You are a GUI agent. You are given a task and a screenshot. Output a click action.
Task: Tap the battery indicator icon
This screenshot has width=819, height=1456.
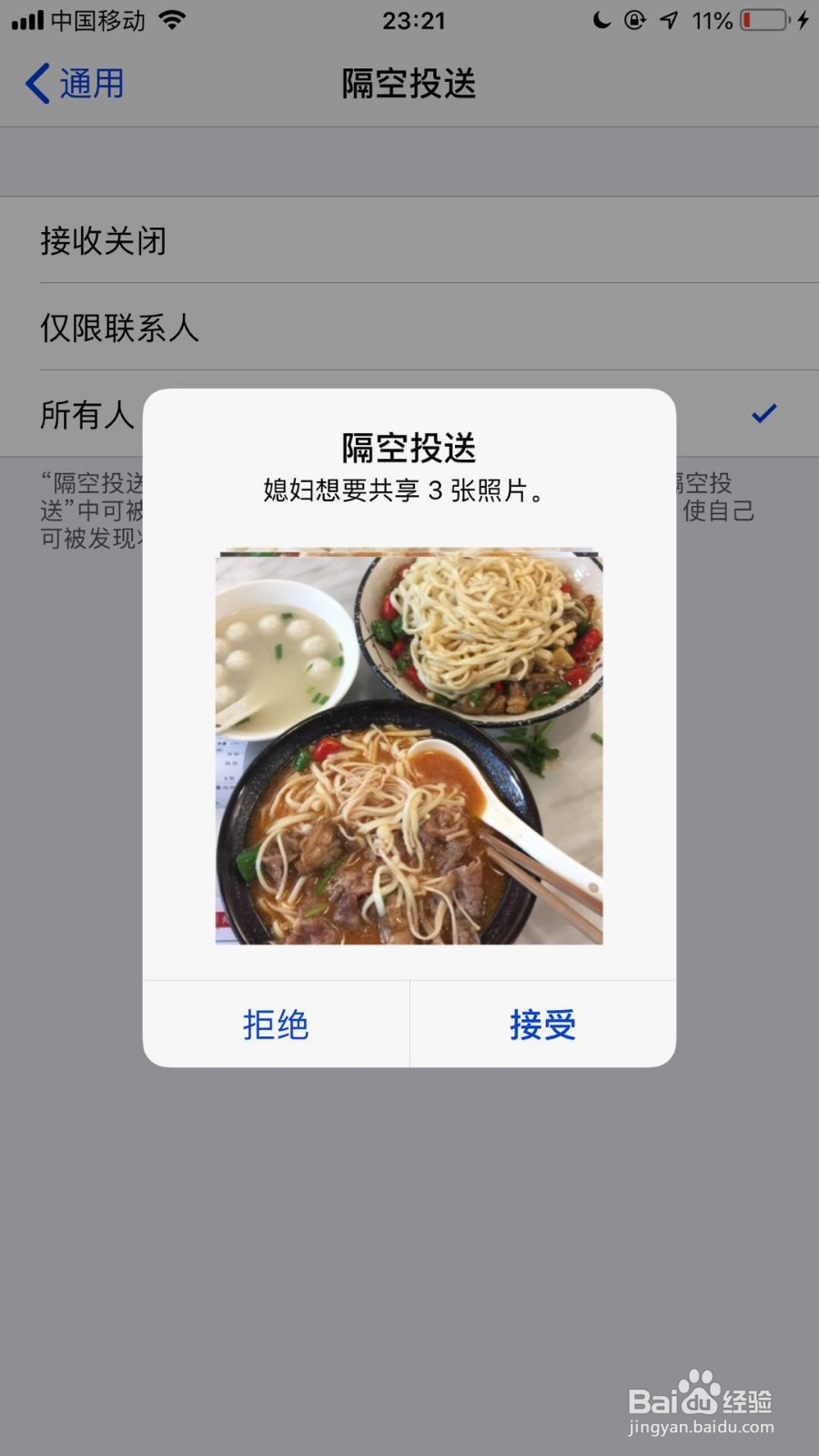(x=764, y=20)
